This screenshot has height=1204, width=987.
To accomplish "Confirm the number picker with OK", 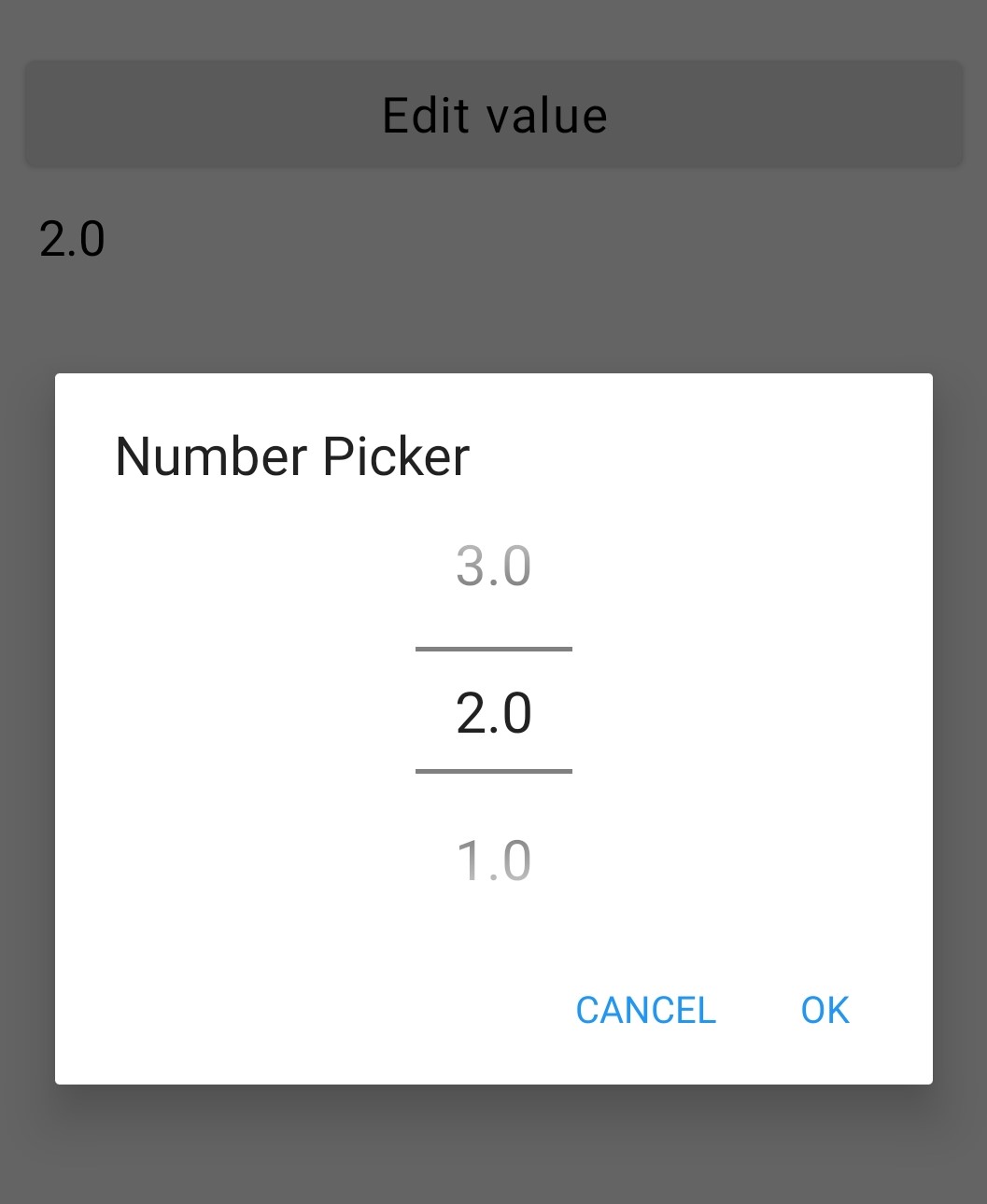I will point(825,1010).
